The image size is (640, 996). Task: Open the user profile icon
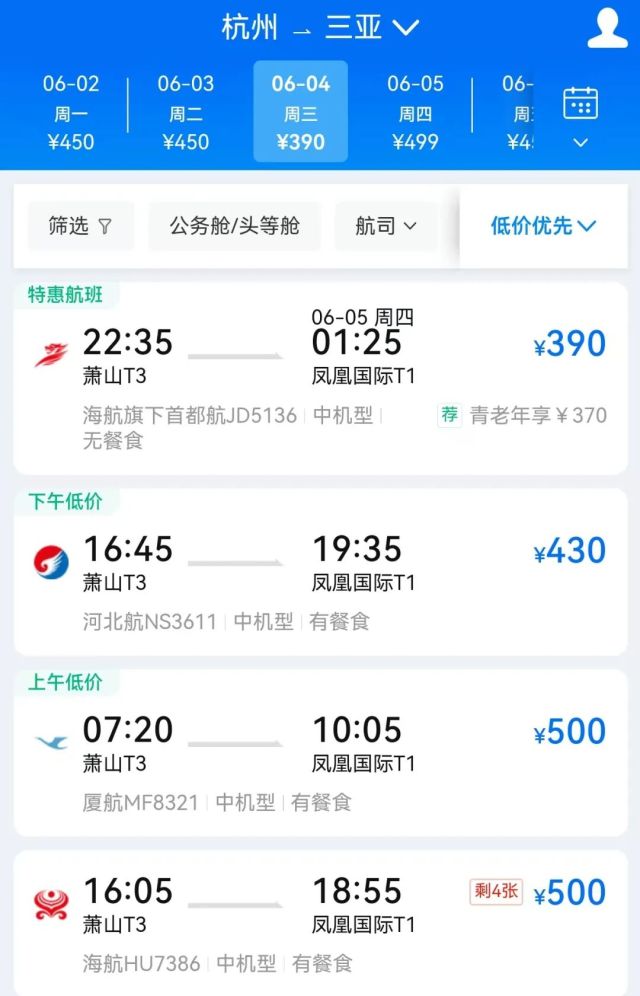coord(607,28)
